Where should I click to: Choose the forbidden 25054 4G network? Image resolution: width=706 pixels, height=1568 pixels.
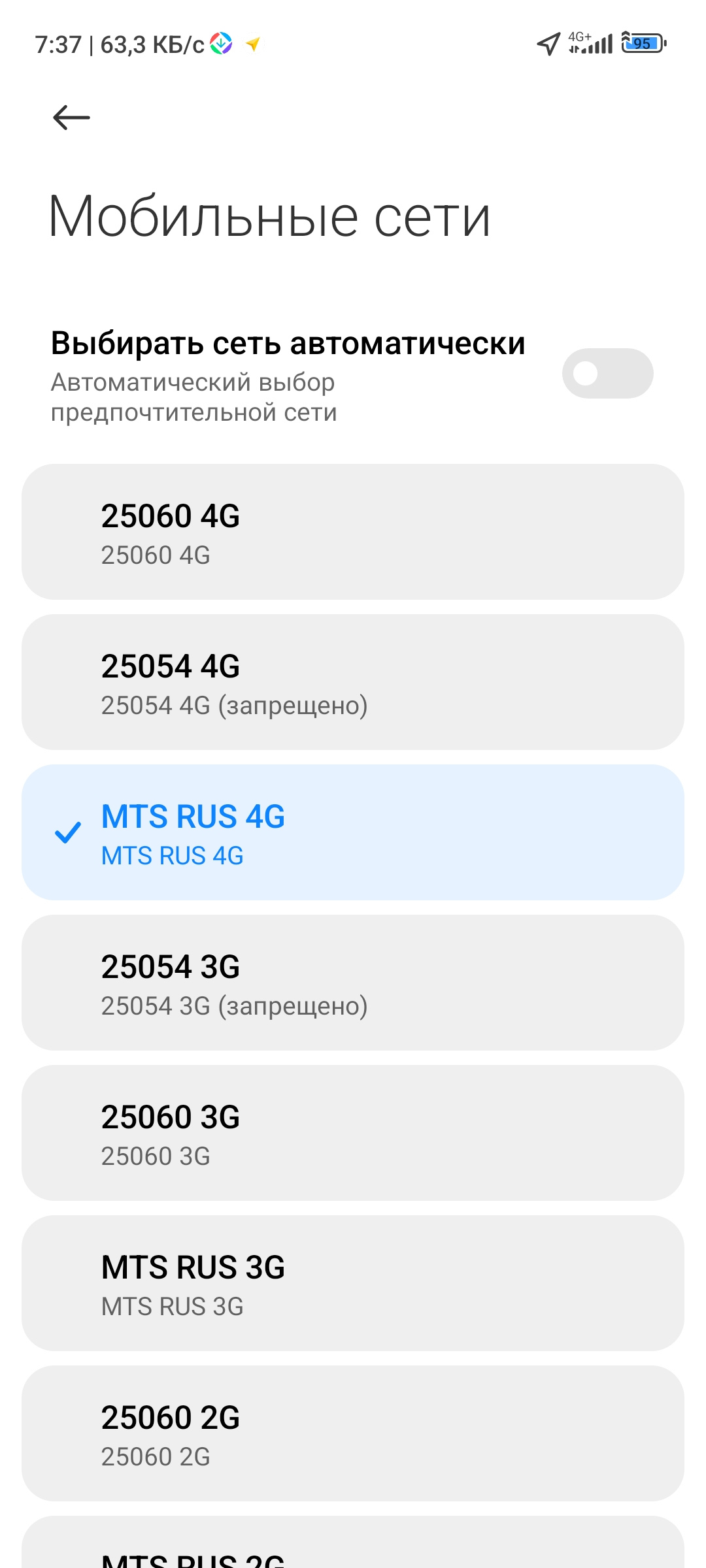[353, 682]
